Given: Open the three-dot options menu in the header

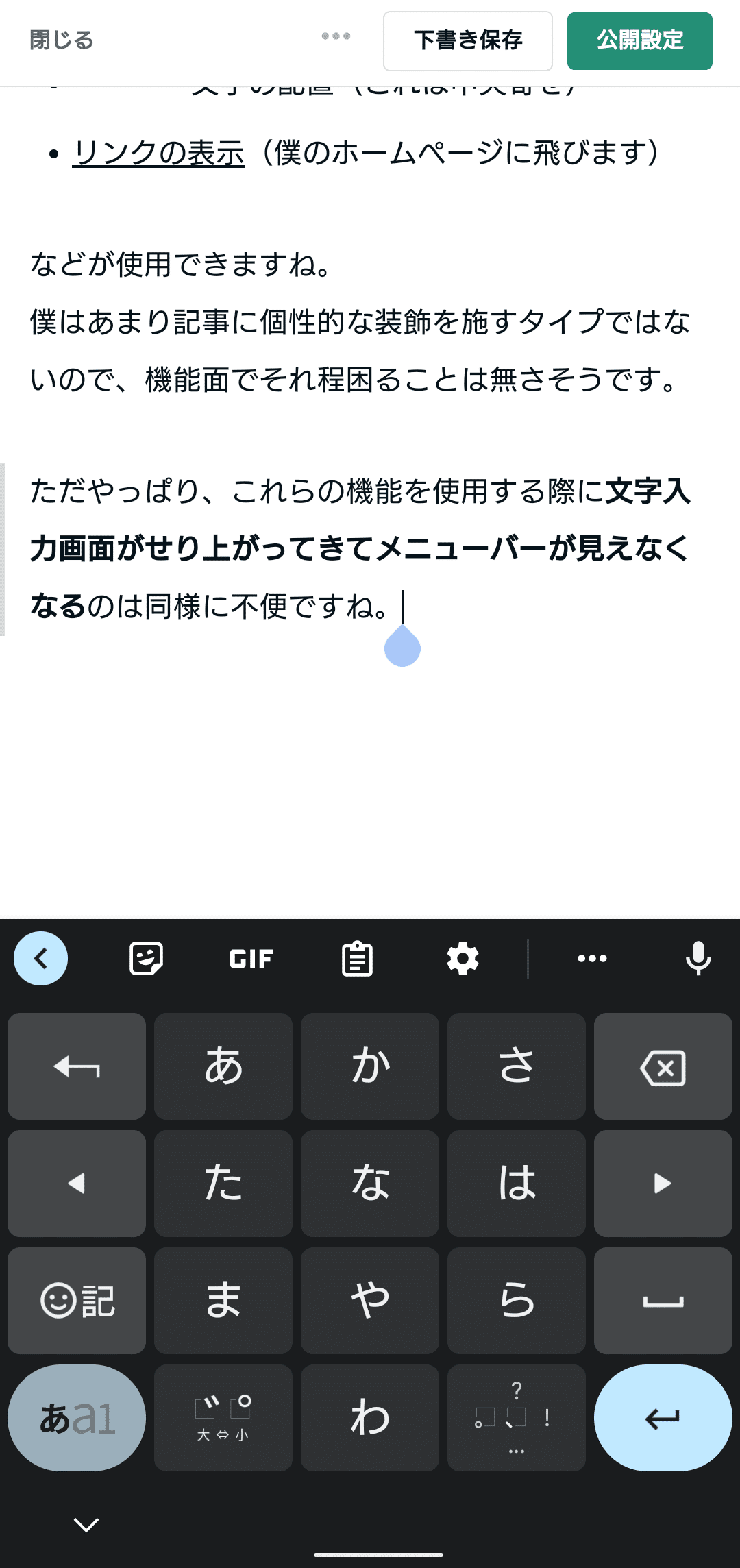Looking at the screenshot, I should click(x=336, y=36).
